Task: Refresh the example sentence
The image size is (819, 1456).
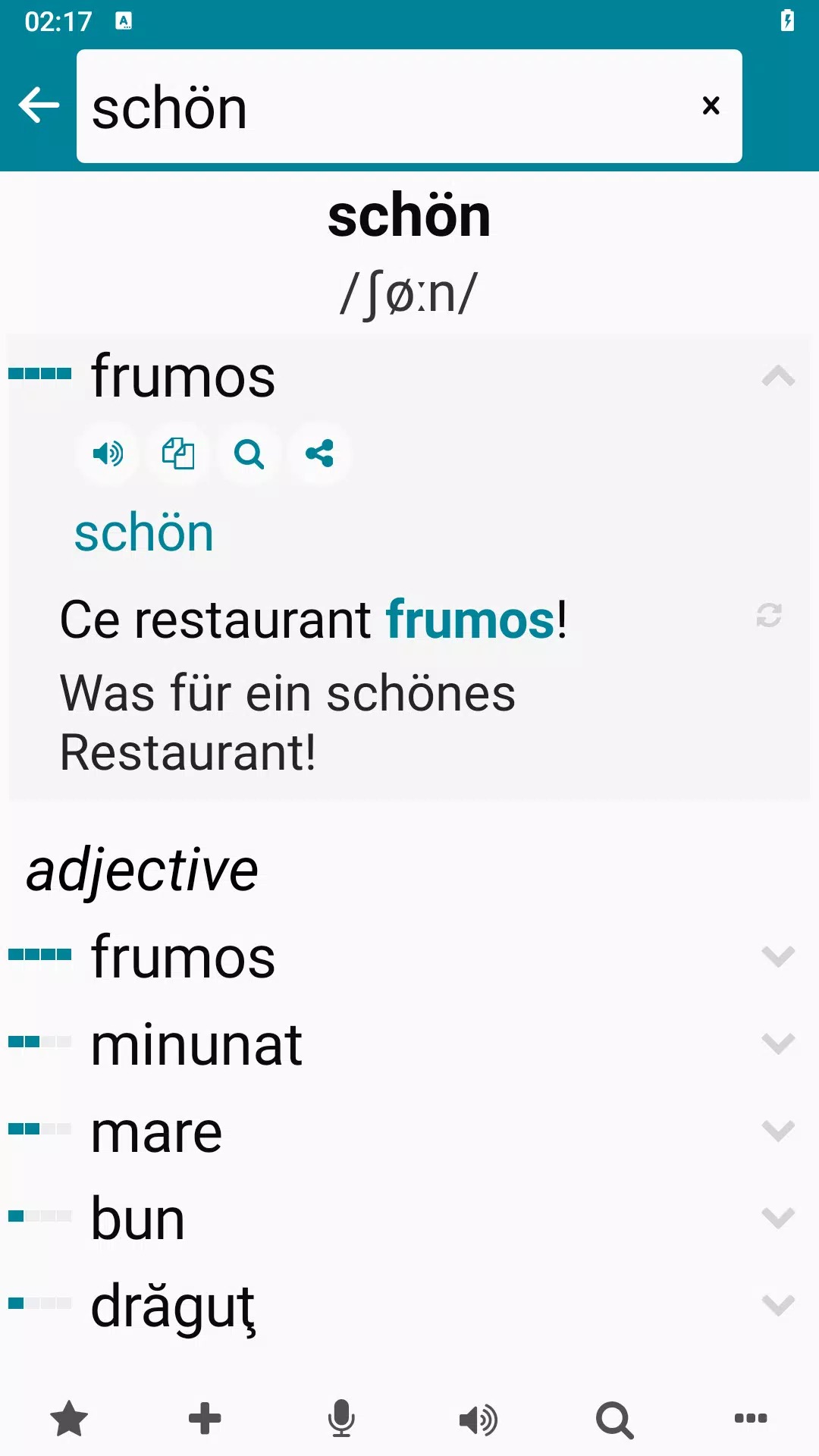Action: (x=769, y=615)
